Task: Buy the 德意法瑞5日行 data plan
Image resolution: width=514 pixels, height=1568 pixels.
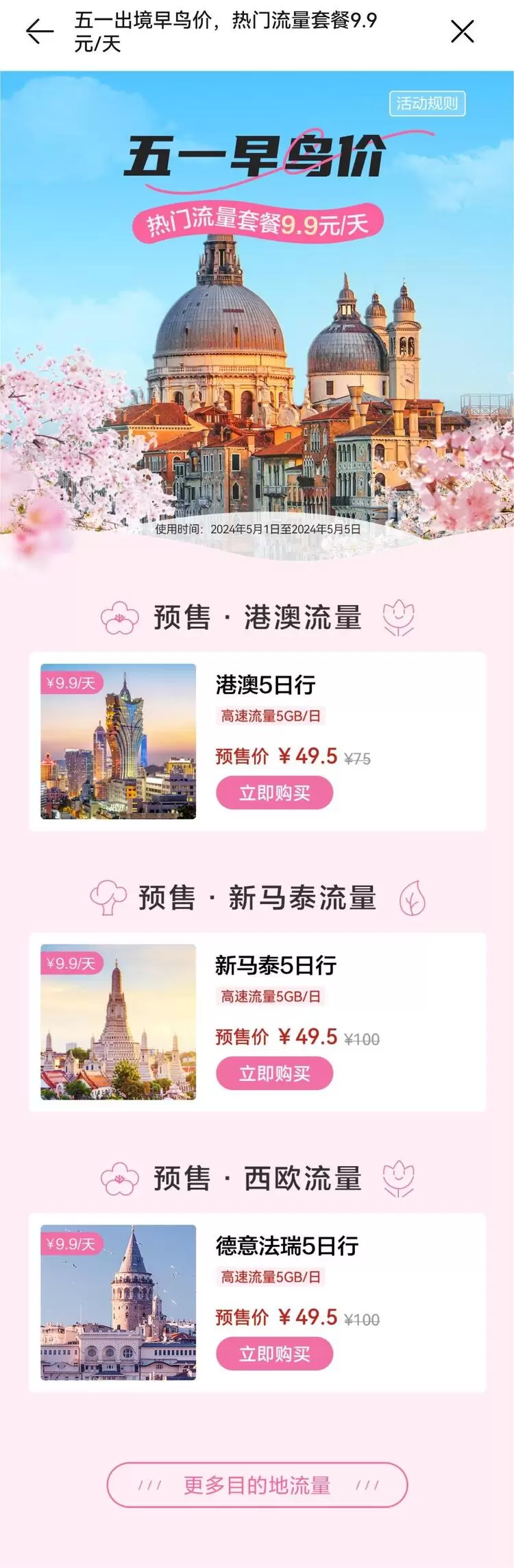Action: (x=274, y=1354)
